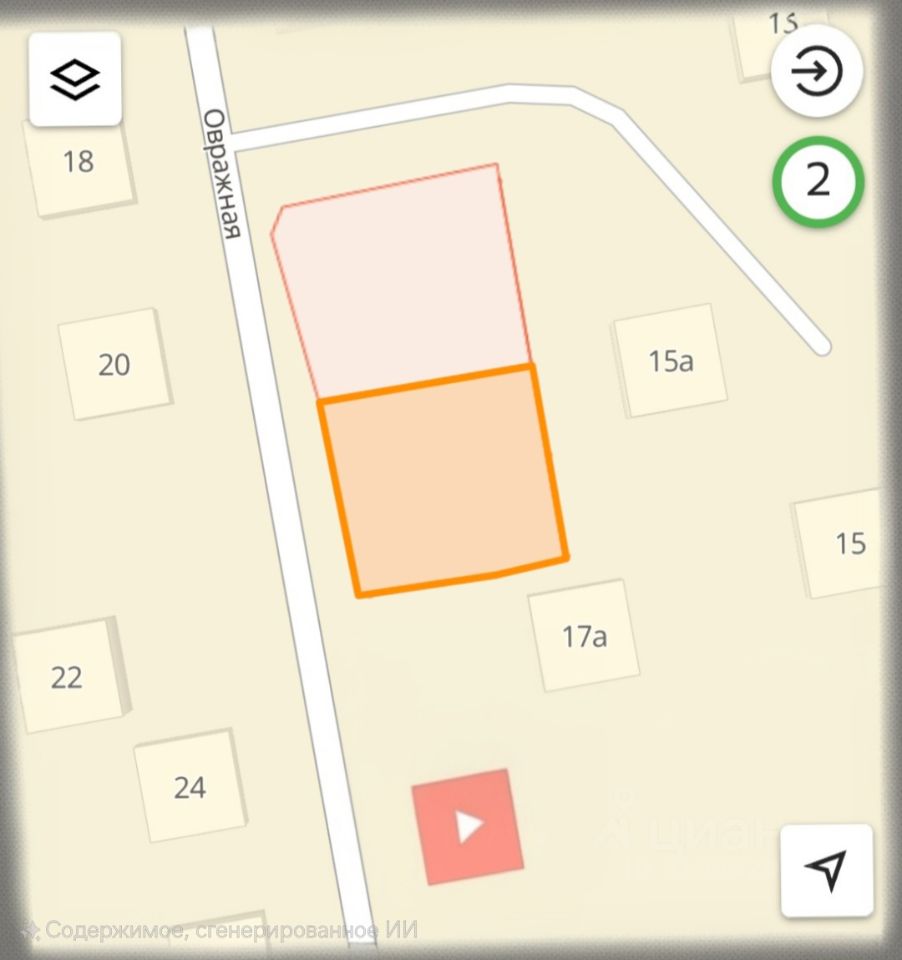Open the traffic level indicator showing 2
This screenshot has height=960, width=902.
817,181
